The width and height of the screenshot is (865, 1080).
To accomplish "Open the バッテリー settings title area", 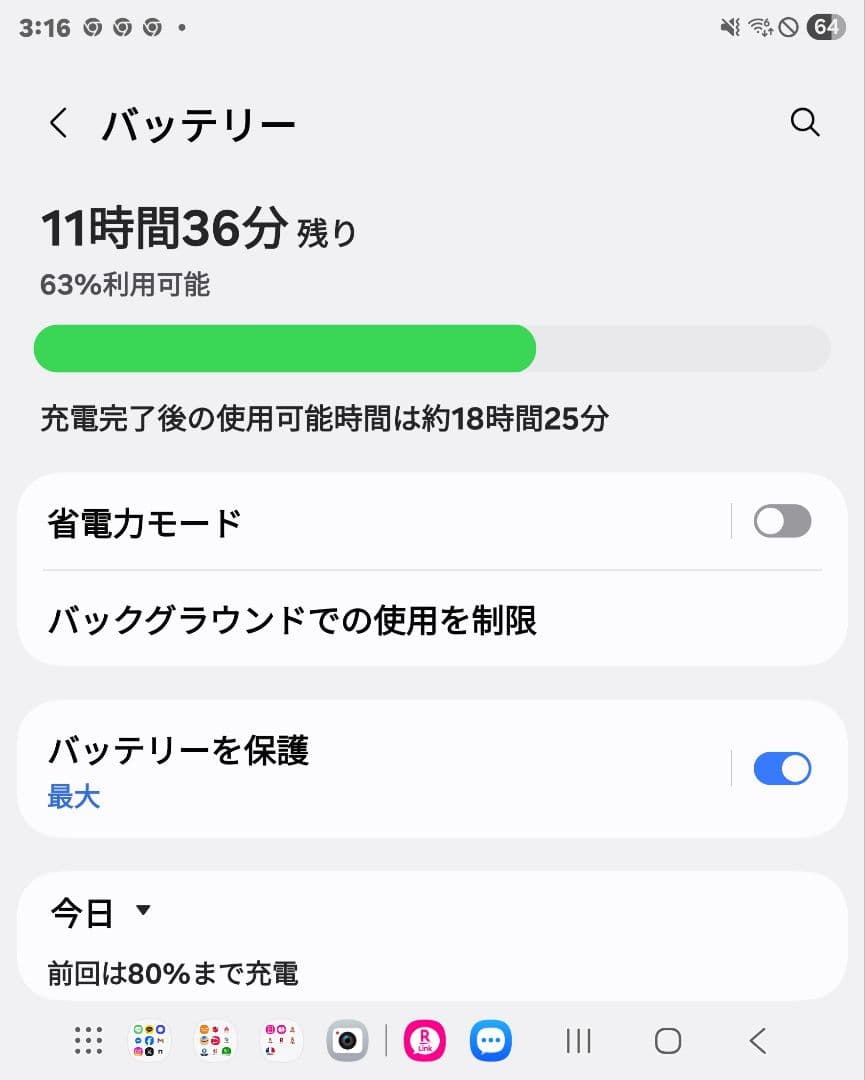I will tap(199, 122).
